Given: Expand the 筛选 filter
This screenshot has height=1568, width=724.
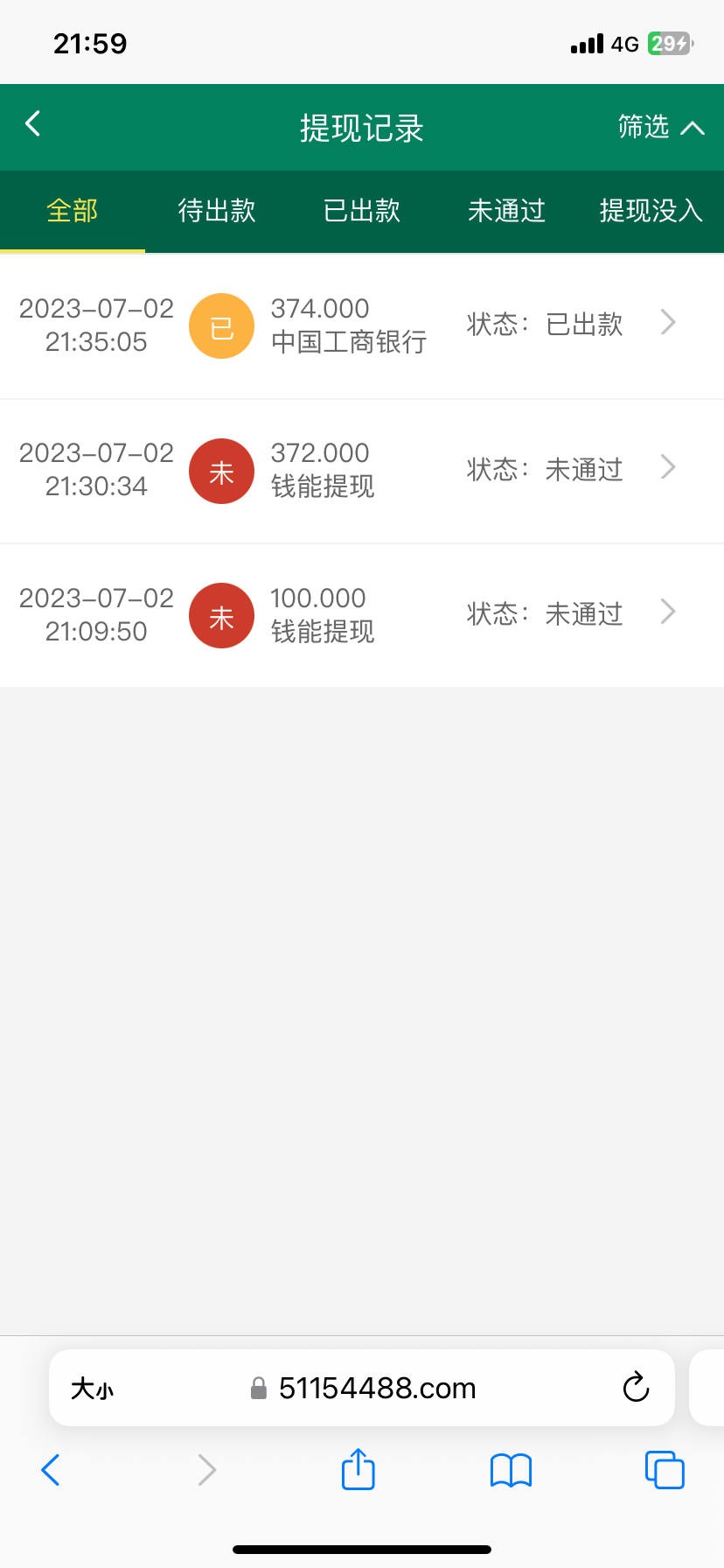Looking at the screenshot, I should pyautogui.click(x=660, y=128).
